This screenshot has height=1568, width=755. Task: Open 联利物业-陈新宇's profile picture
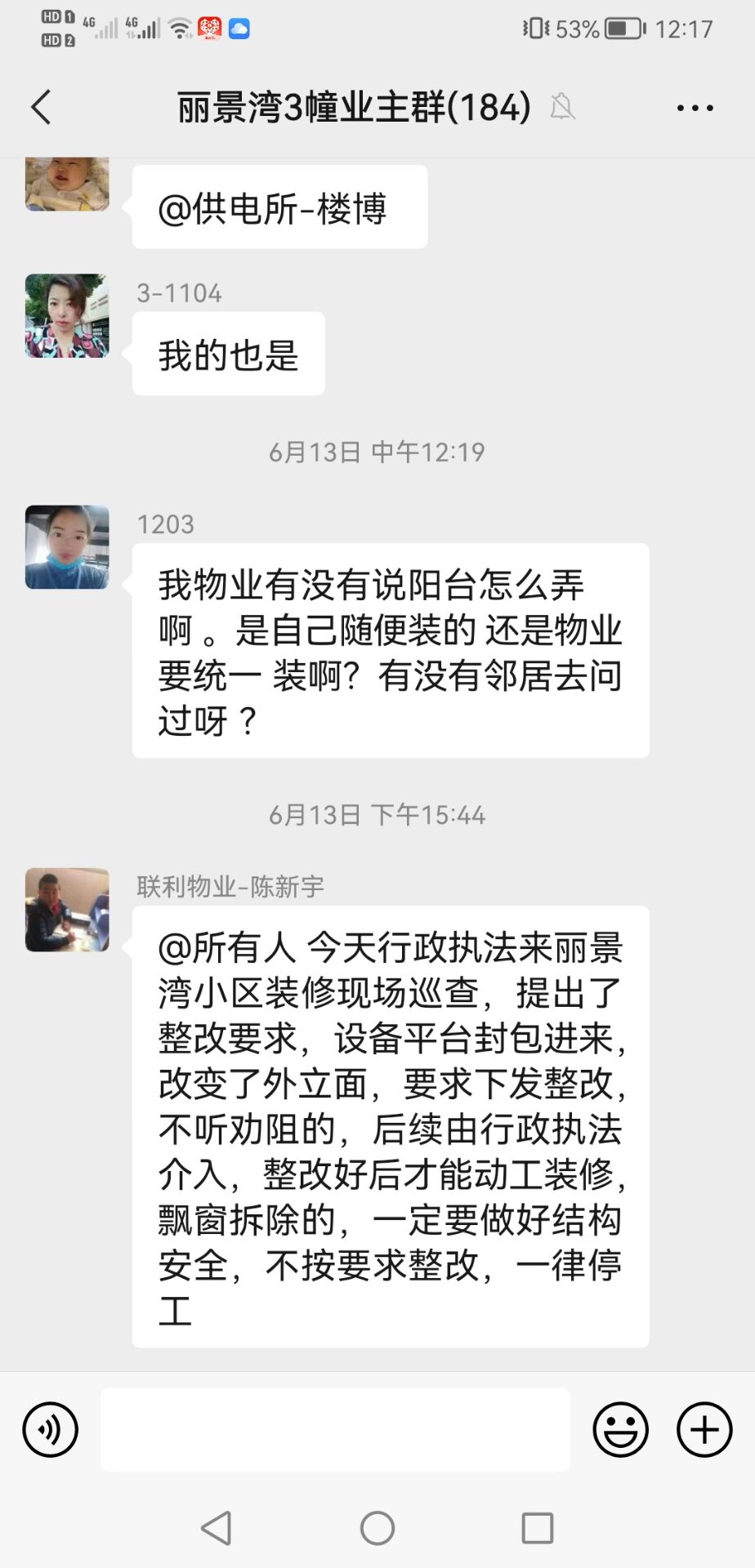click(67, 910)
